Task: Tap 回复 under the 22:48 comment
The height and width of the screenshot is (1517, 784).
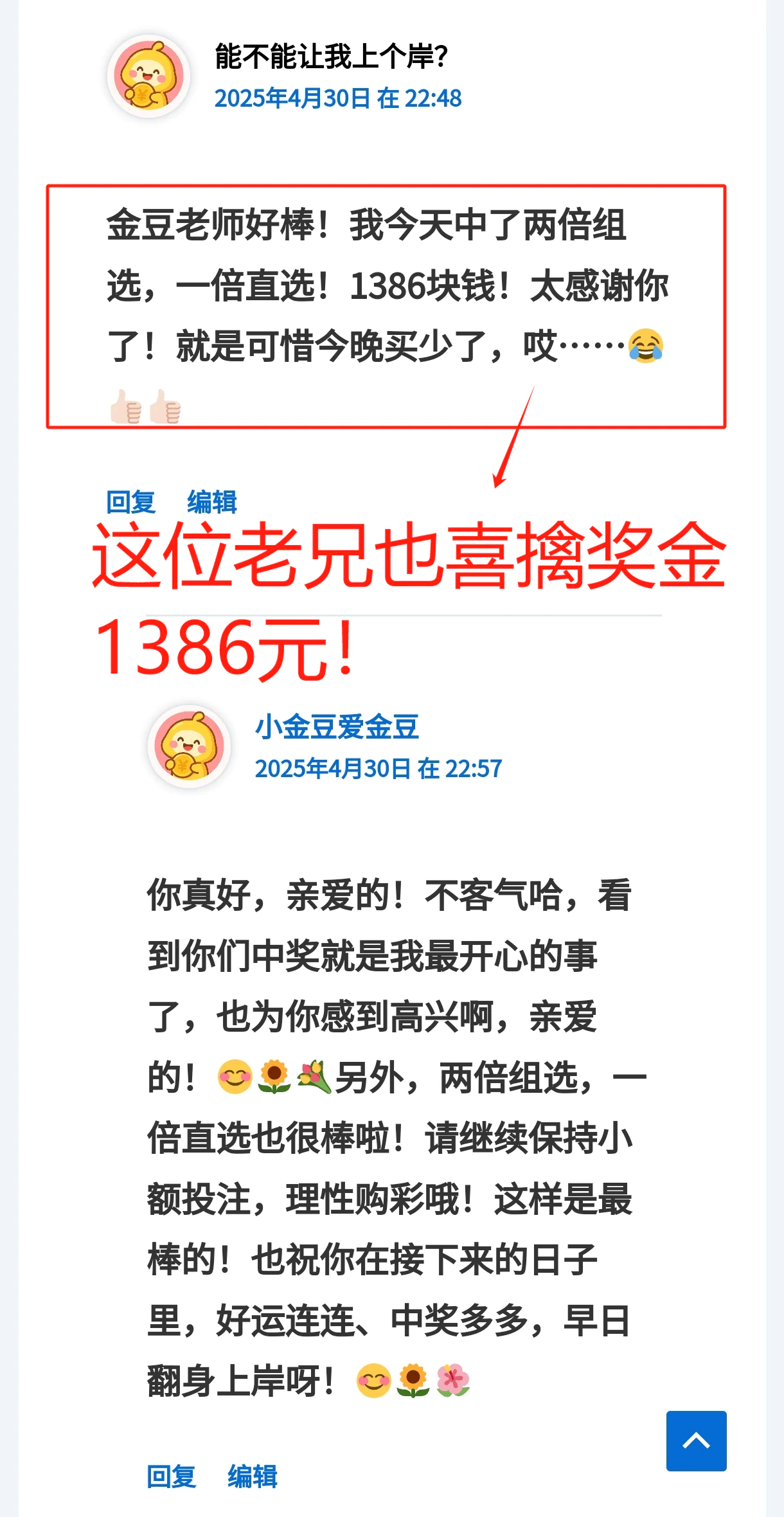Action: point(131,502)
